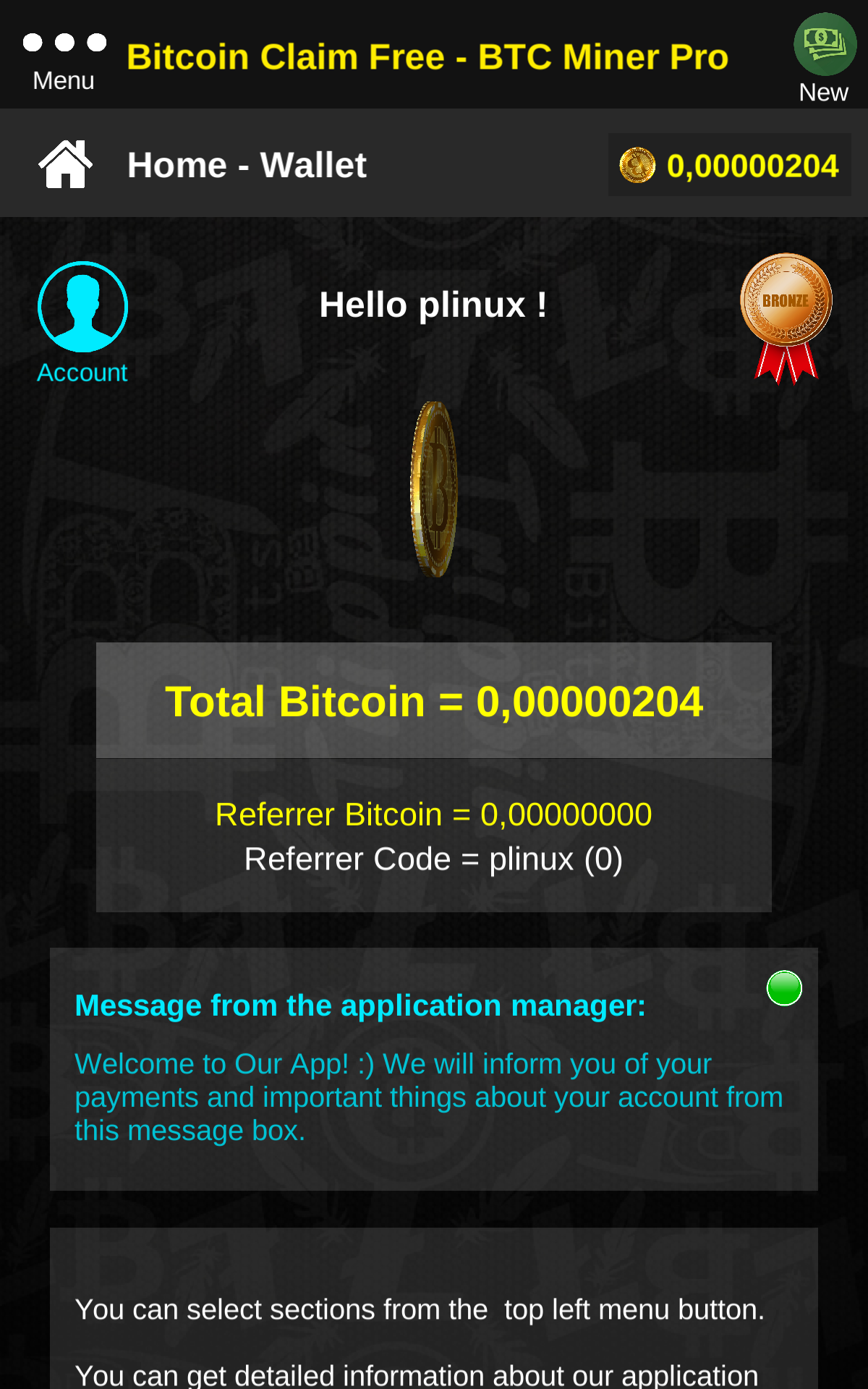Tap the New money icon at top right

pyautogui.click(x=825, y=45)
